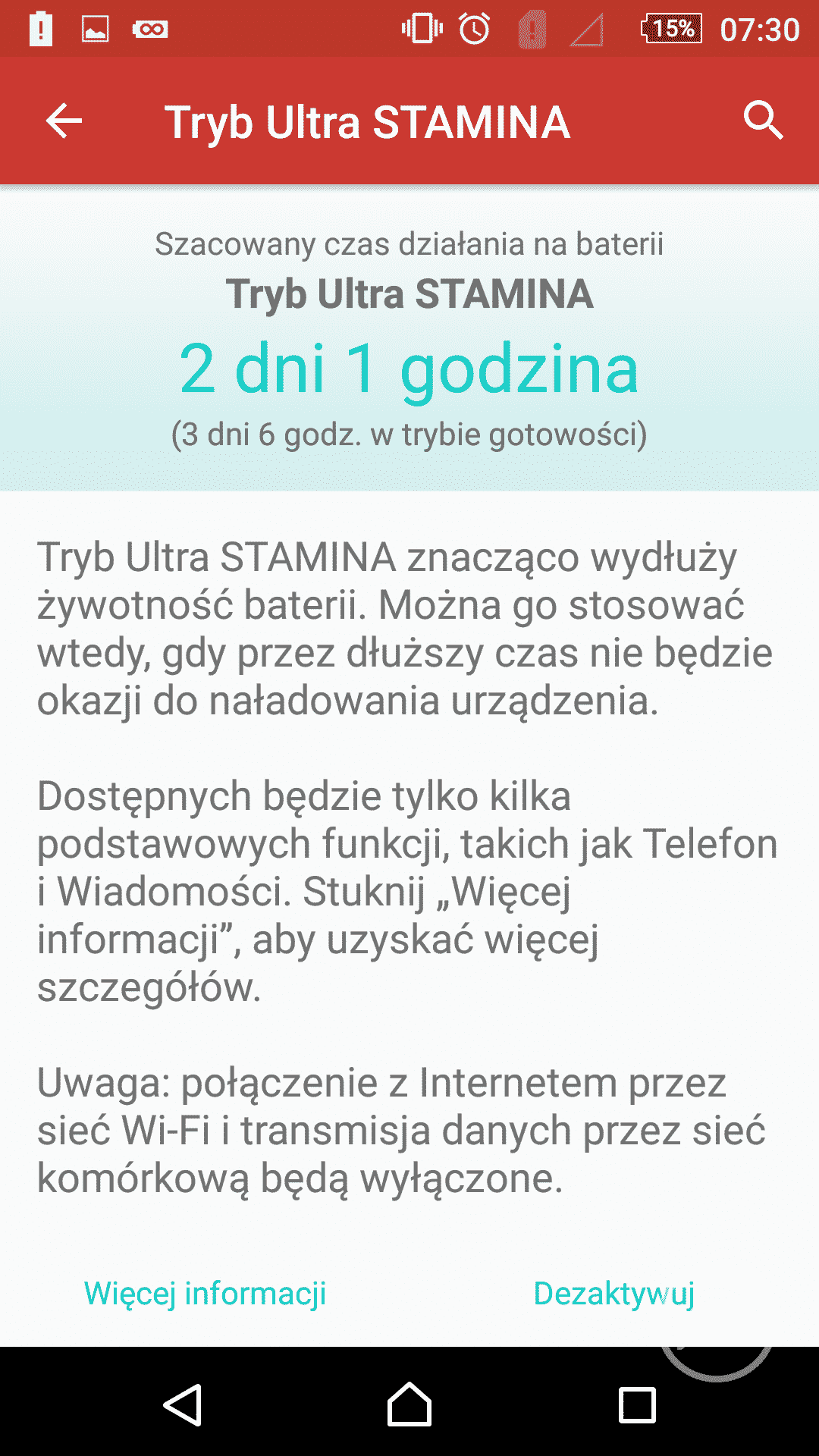Open recent apps from navigation bar
The image size is (819, 1456).
click(x=637, y=1404)
